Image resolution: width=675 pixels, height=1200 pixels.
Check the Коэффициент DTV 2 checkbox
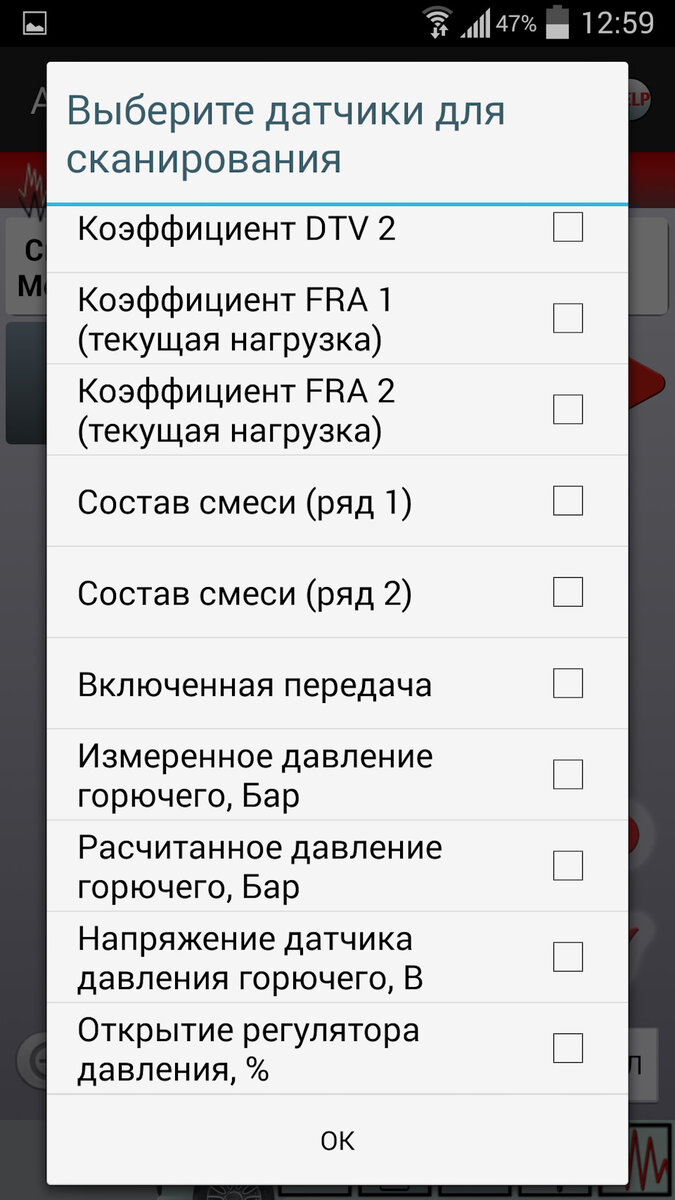pos(568,227)
